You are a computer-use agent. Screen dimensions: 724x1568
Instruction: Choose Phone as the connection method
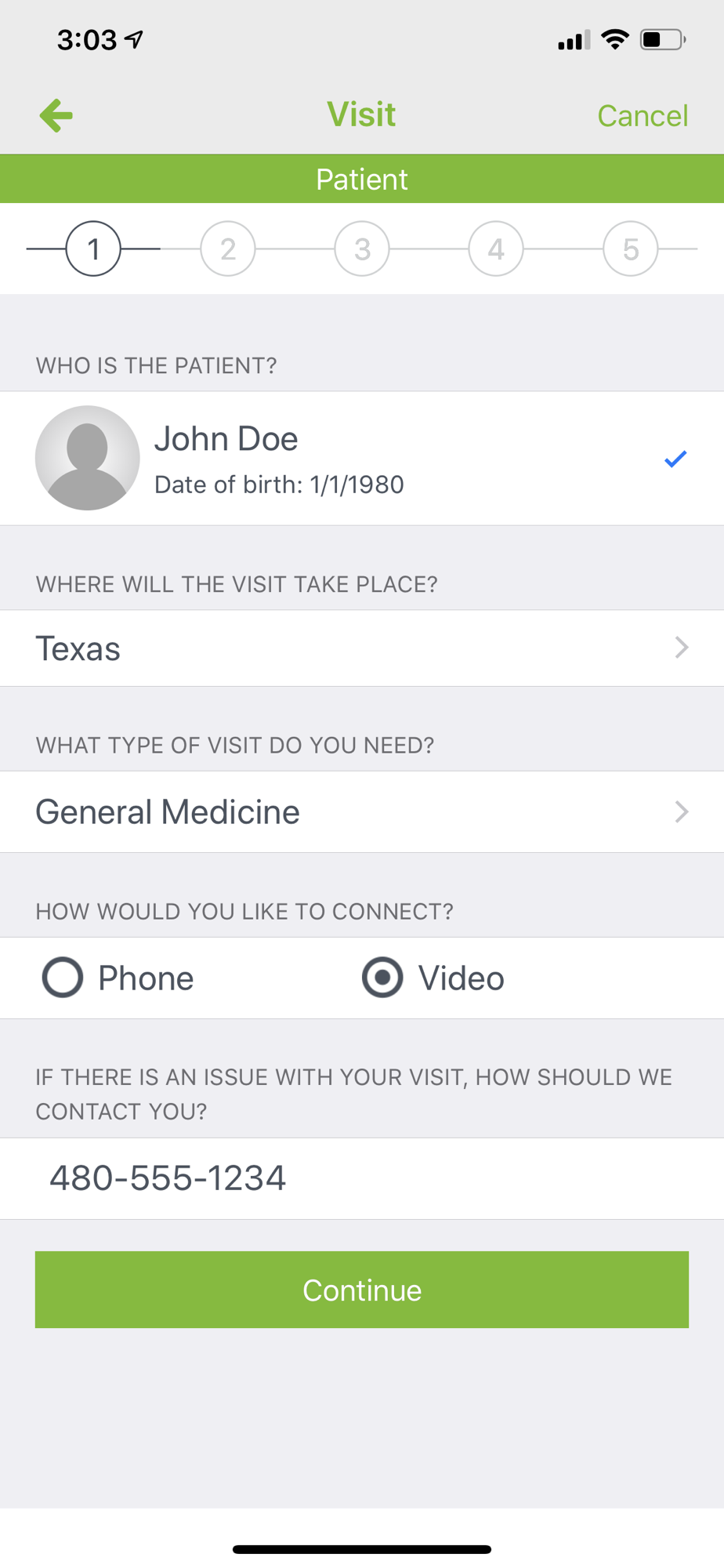click(118, 978)
